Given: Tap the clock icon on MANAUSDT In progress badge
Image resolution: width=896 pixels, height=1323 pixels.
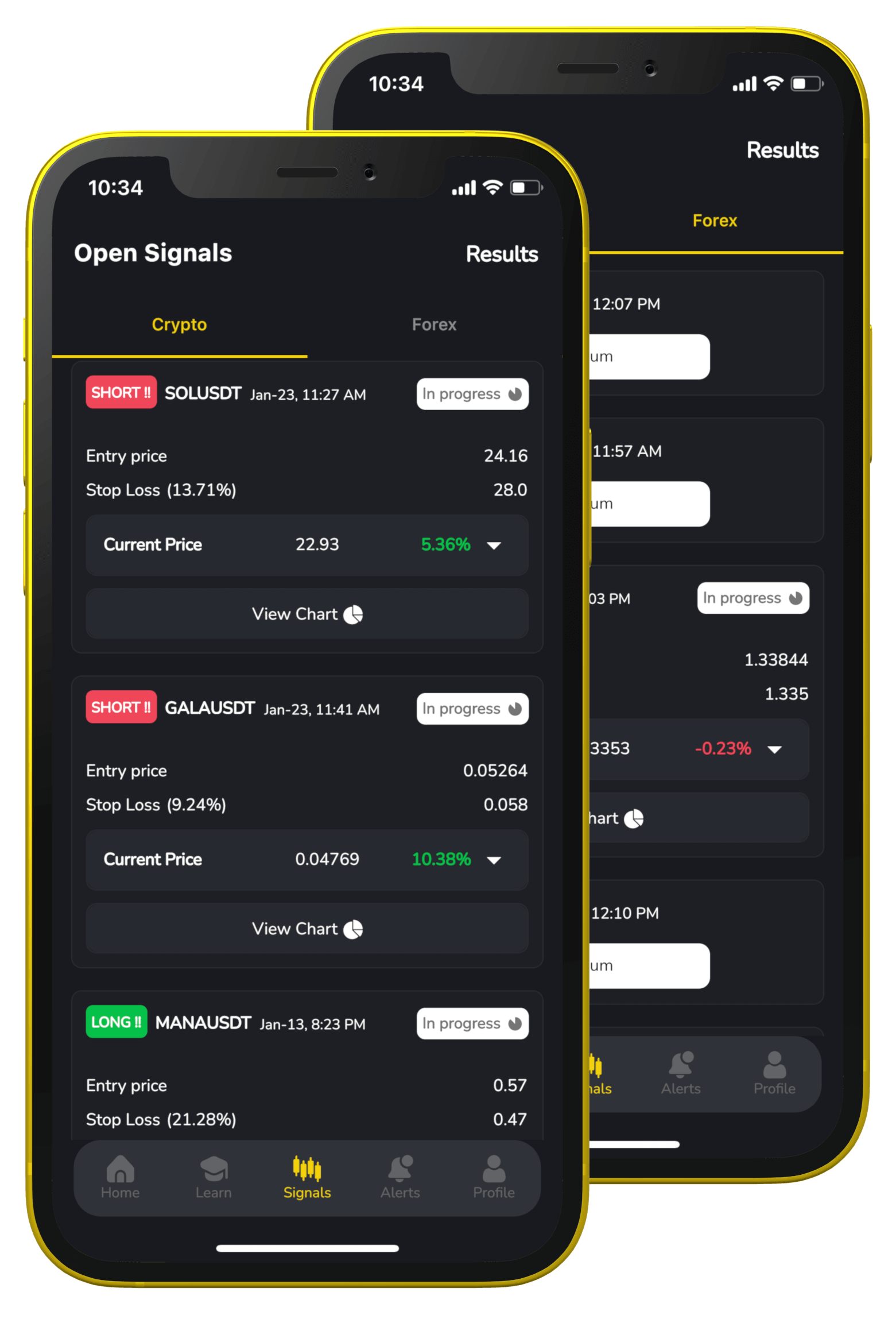Looking at the screenshot, I should pyautogui.click(x=515, y=1023).
